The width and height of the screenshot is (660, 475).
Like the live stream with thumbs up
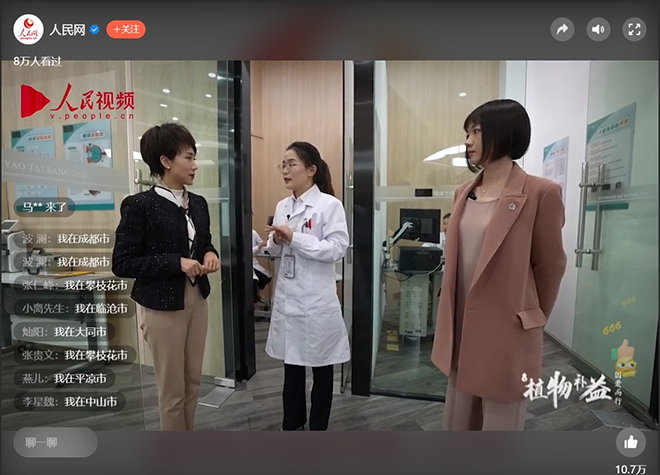pos(630,441)
